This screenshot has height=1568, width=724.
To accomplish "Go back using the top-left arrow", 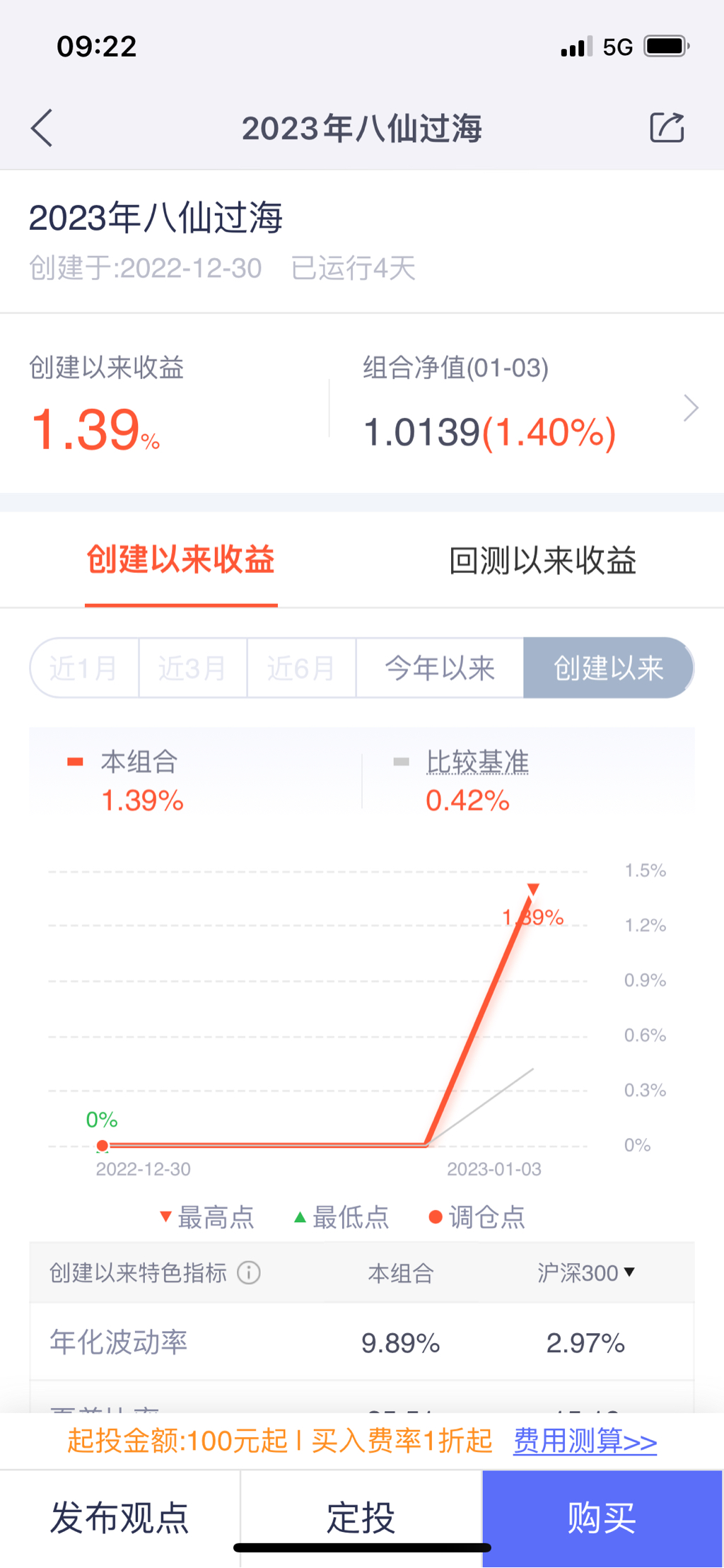I will [x=42, y=128].
